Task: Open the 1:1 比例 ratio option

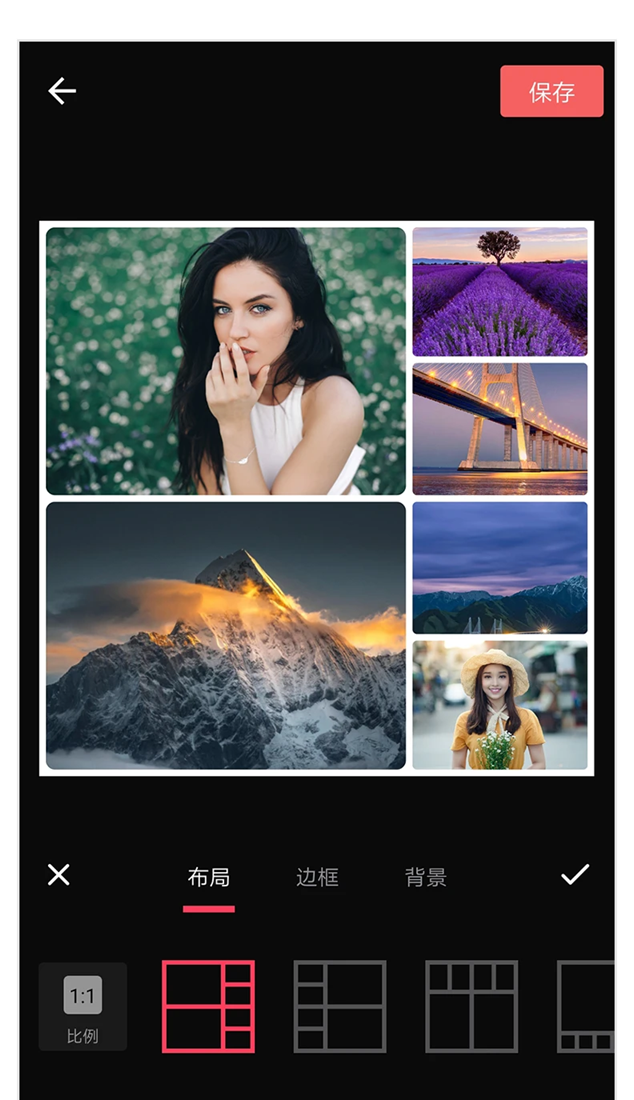Action: pyautogui.click(x=83, y=1006)
